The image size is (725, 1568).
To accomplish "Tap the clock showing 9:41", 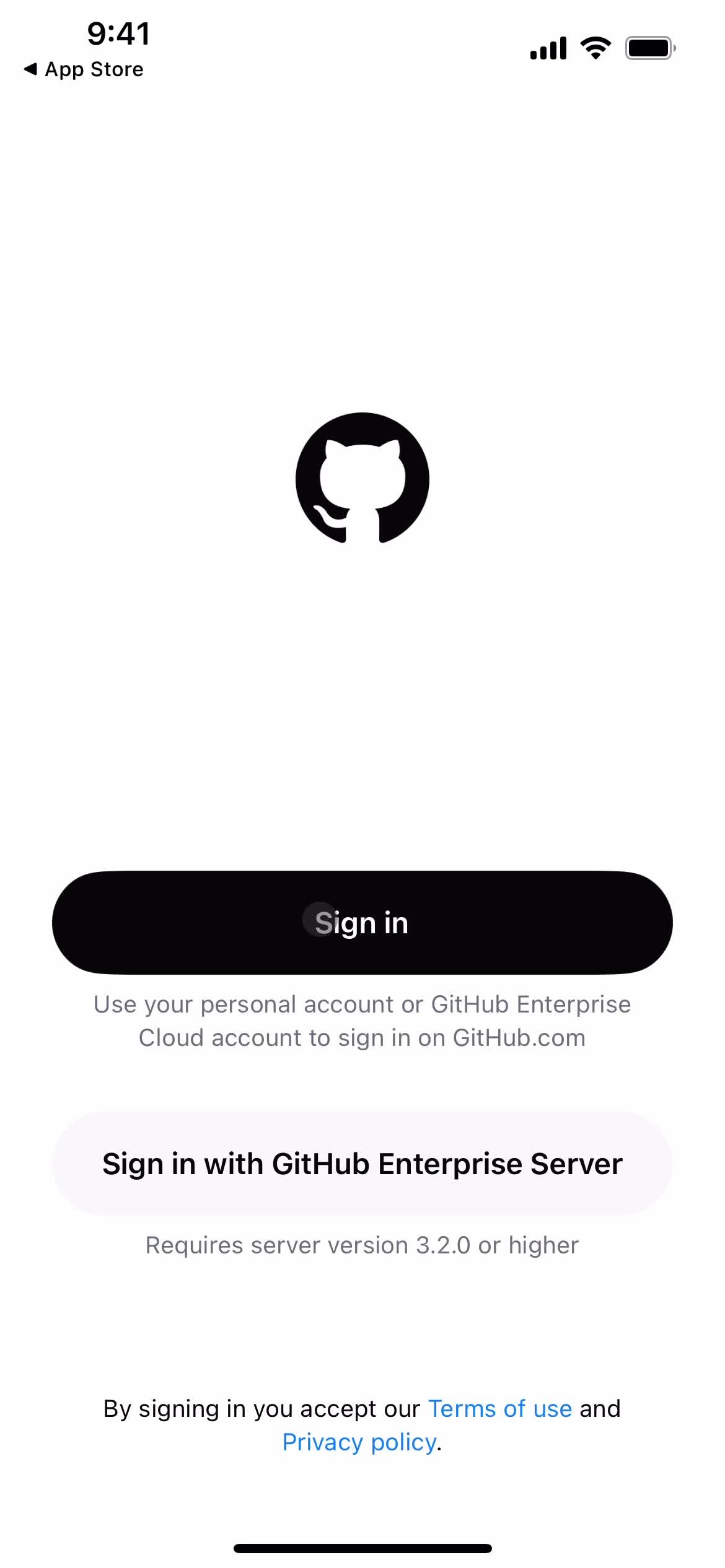I will pos(118,34).
